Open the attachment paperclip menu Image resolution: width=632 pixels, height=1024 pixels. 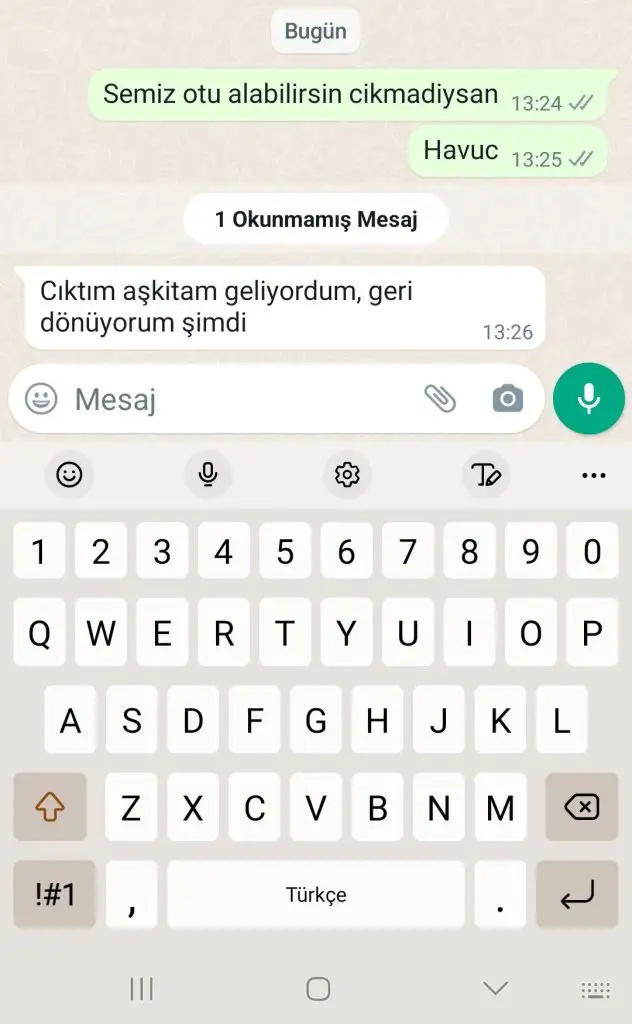tap(440, 399)
